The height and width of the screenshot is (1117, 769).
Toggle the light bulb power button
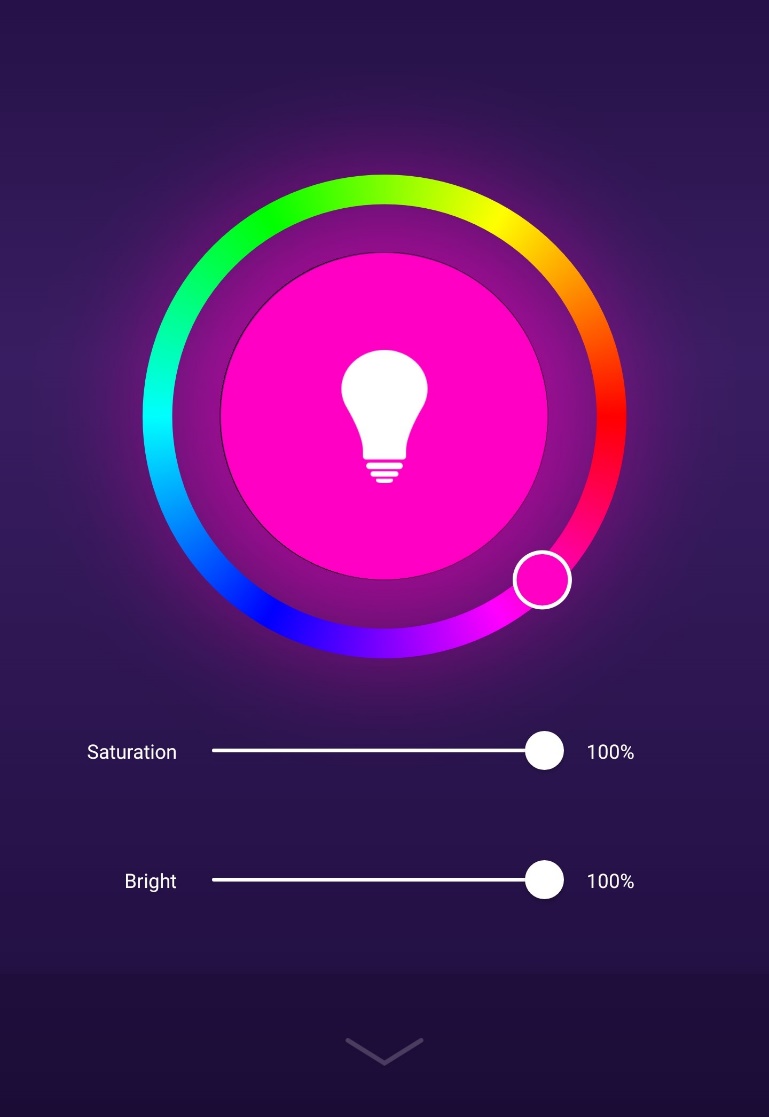[x=384, y=416]
